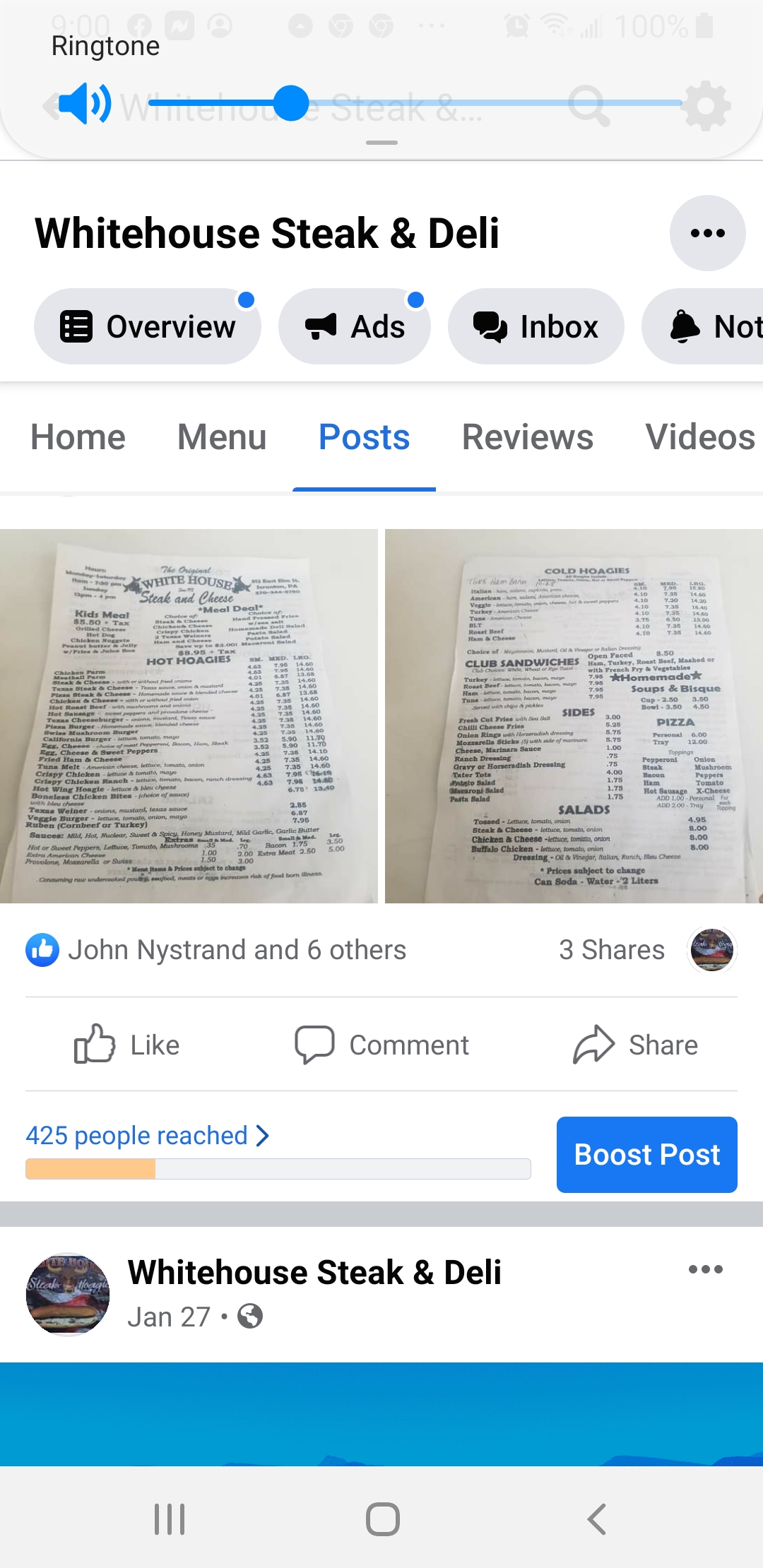Comment on the menu photos post

click(381, 1045)
